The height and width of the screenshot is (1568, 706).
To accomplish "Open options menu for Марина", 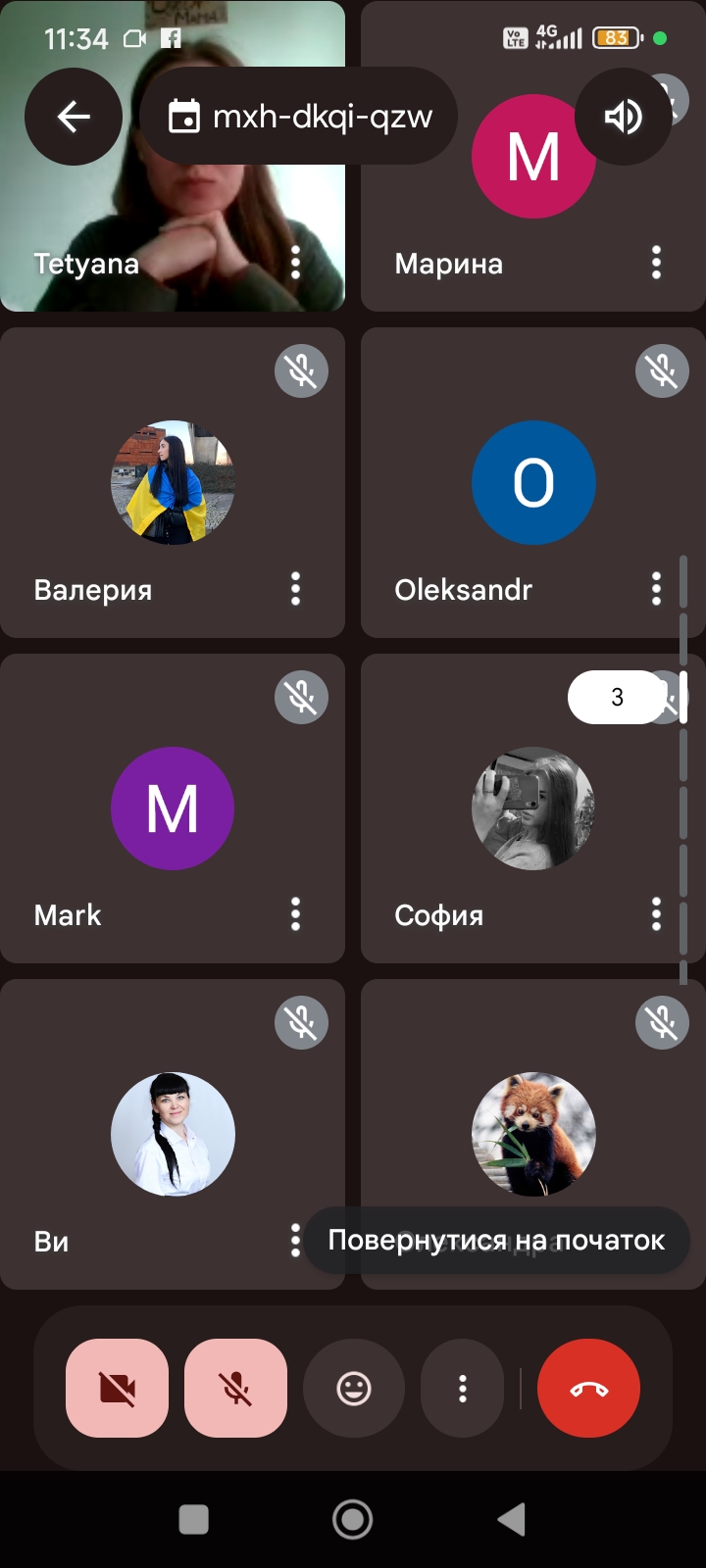I will 656,263.
